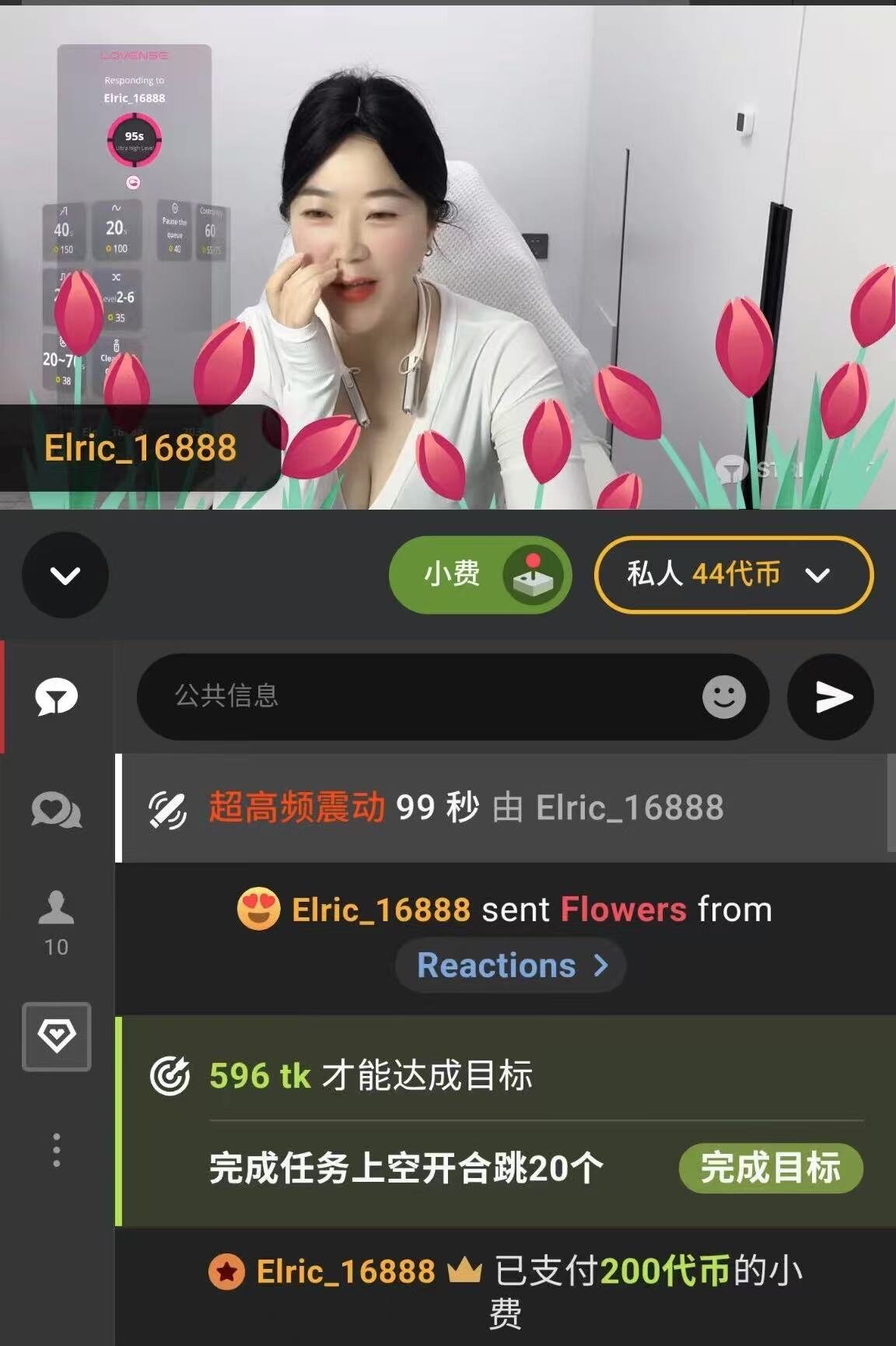896x1346 pixels.
Task: Switch to the private messages tab
Action: coord(57,810)
